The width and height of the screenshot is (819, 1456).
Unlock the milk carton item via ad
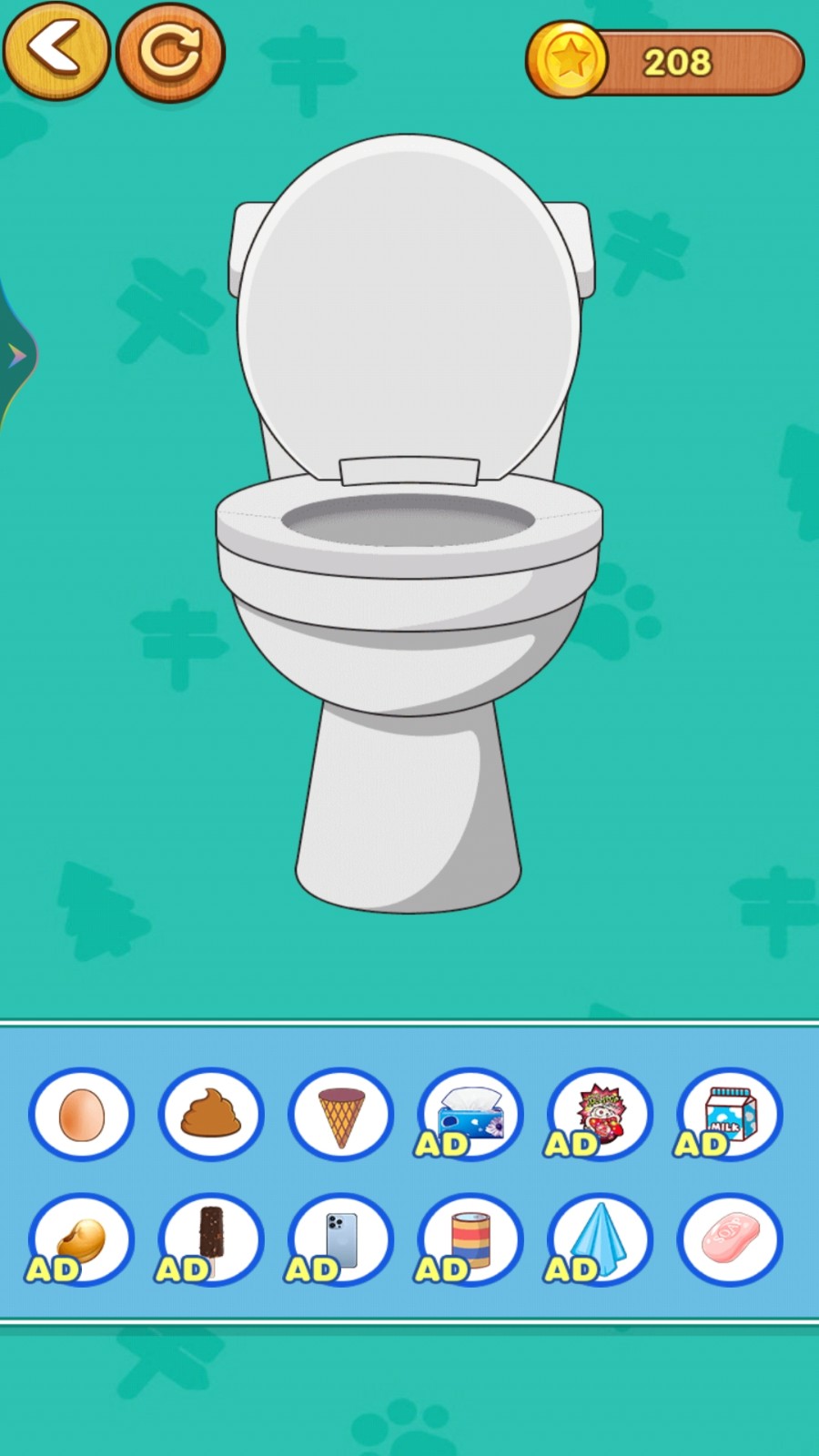click(x=730, y=1114)
